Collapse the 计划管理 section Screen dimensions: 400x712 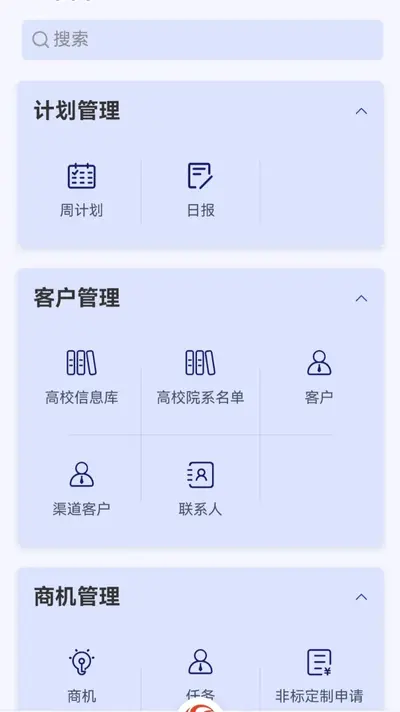point(361,111)
